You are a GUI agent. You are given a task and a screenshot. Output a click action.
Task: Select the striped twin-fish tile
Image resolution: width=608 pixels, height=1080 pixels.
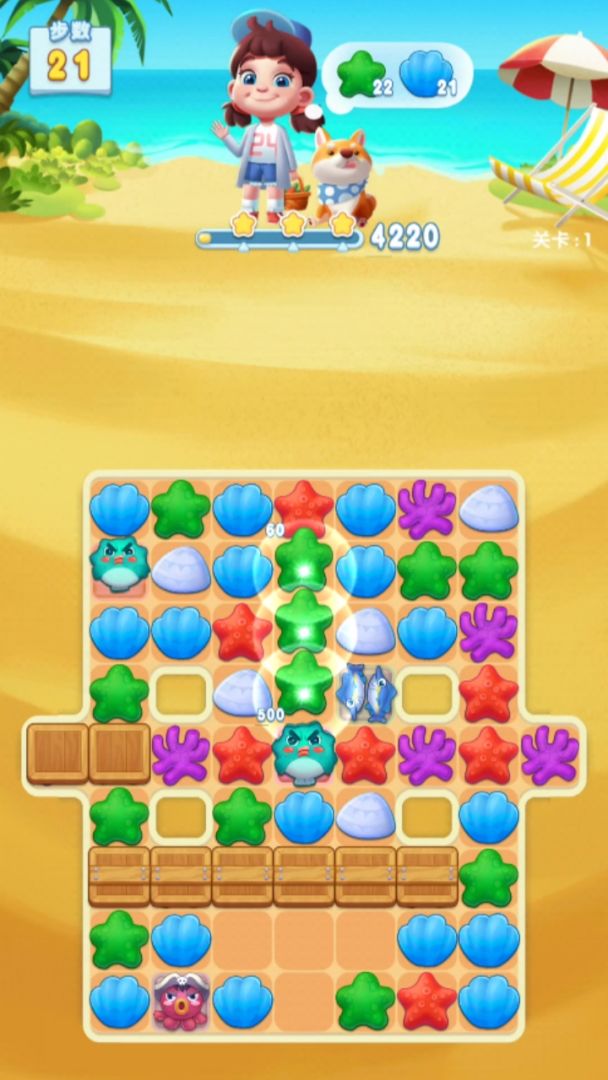[x=366, y=693]
